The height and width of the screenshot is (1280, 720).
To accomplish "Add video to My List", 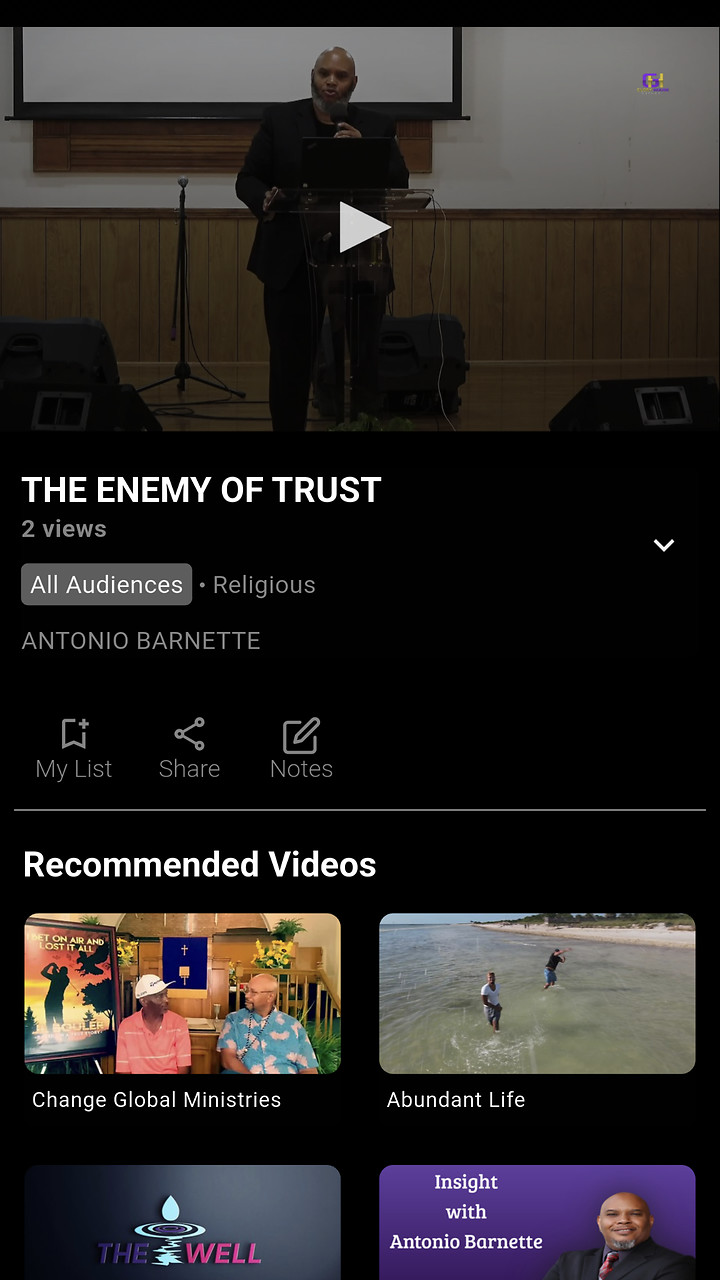I will [74, 748].
